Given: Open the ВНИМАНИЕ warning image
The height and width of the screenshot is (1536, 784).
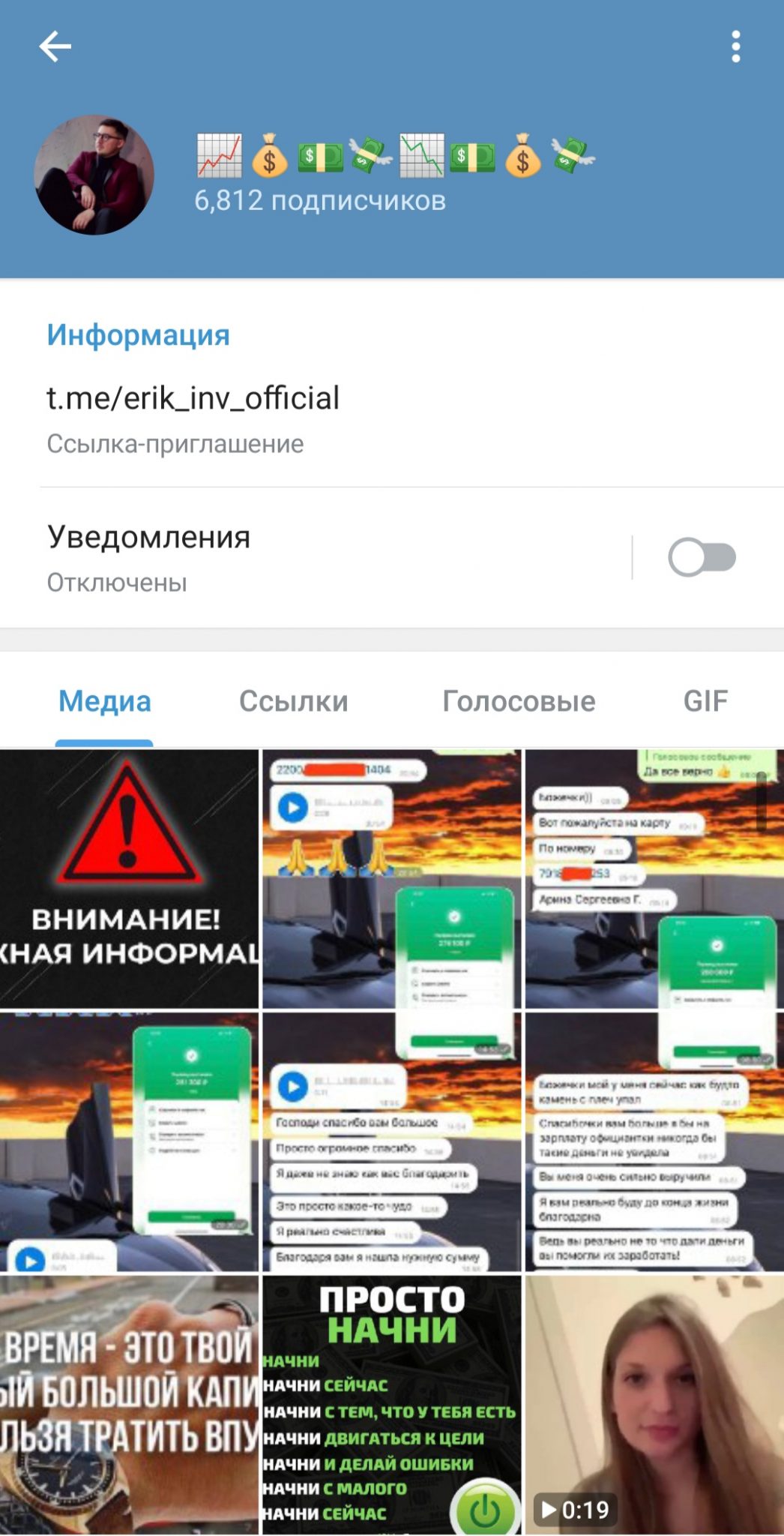Looking at the screenshot, I should point(129,878).
